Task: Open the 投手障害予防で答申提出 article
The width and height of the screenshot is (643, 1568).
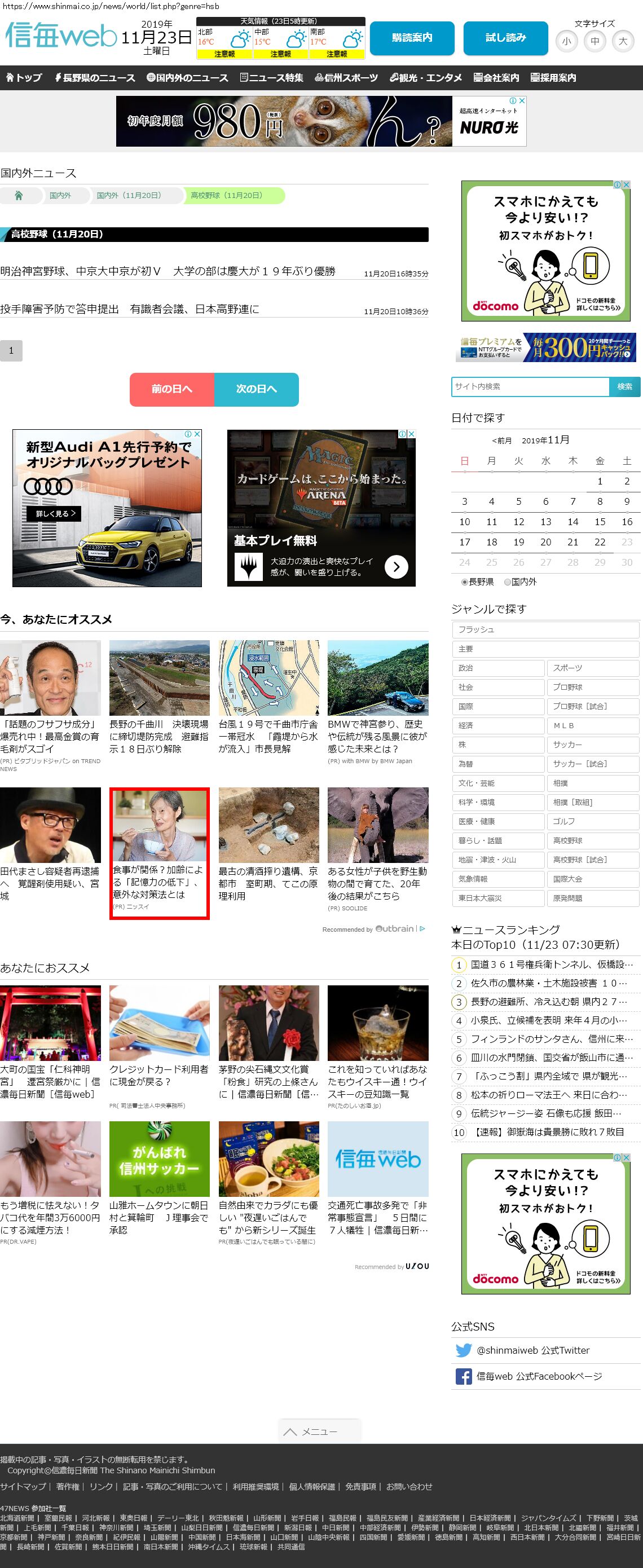Action: click(x=130, y=309)
